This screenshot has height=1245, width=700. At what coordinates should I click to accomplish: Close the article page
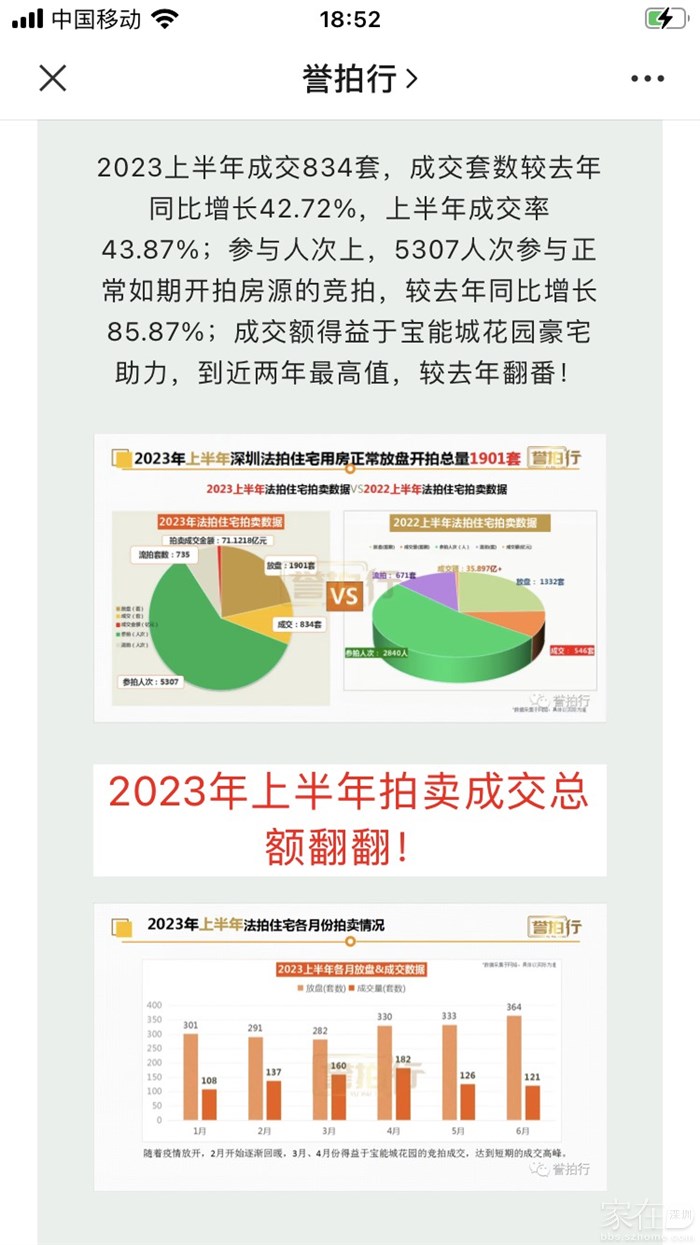tap(52, 78)
